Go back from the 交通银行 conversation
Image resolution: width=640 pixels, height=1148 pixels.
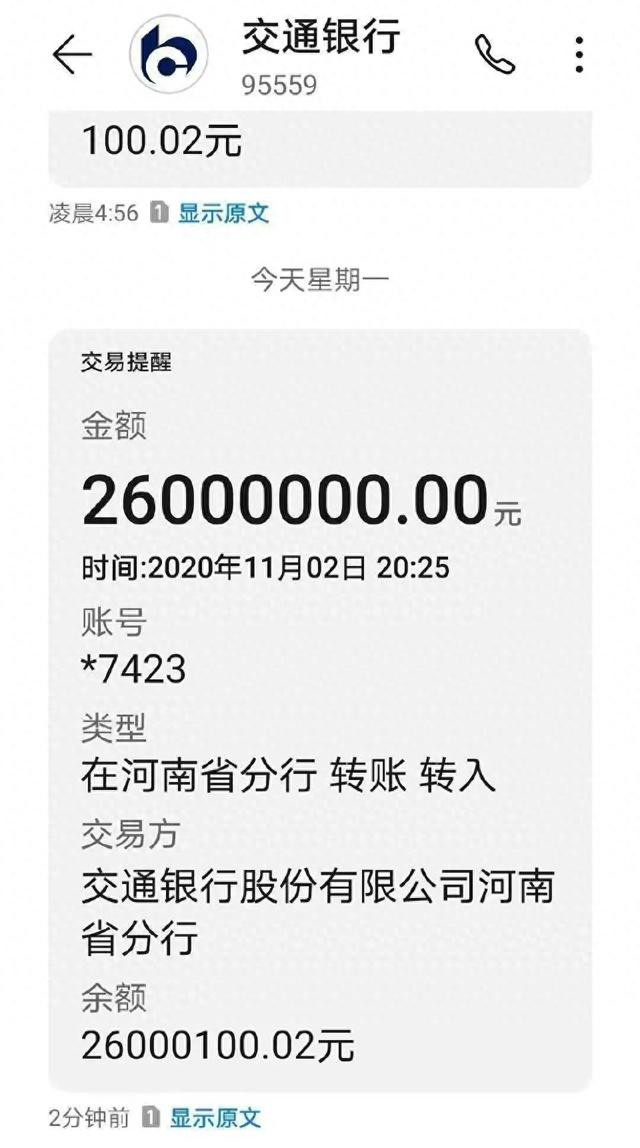(72, 55)
